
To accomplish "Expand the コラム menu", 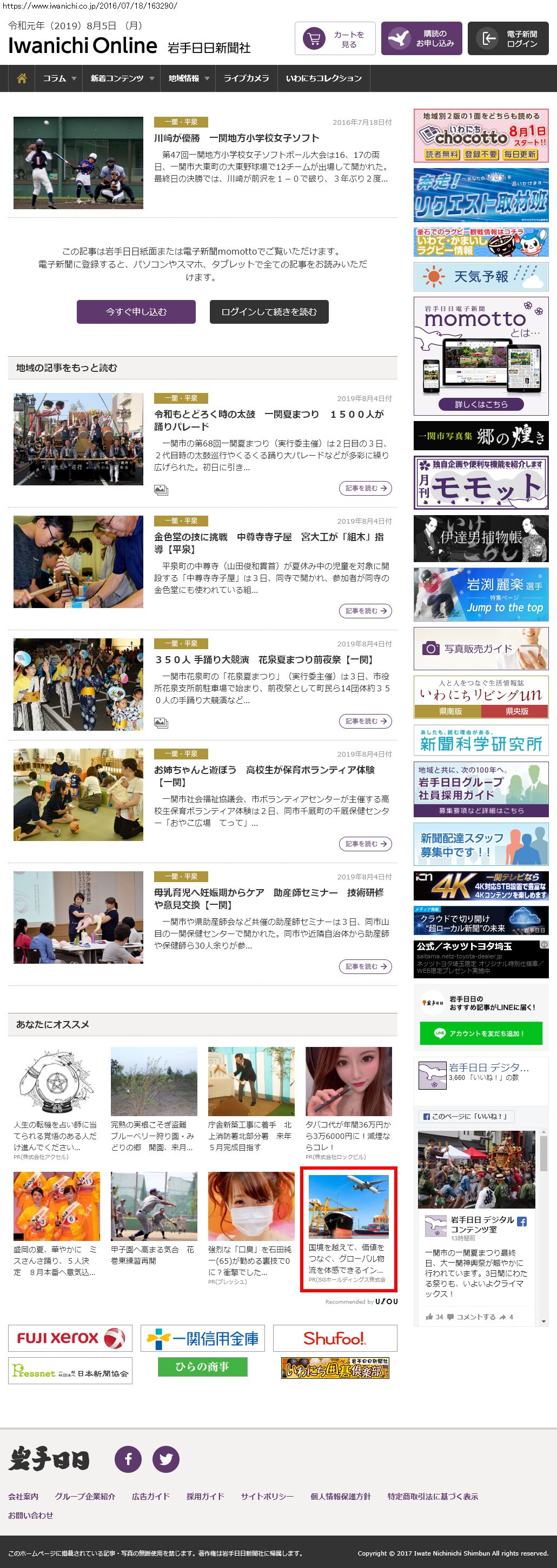I will coord(59,78).
